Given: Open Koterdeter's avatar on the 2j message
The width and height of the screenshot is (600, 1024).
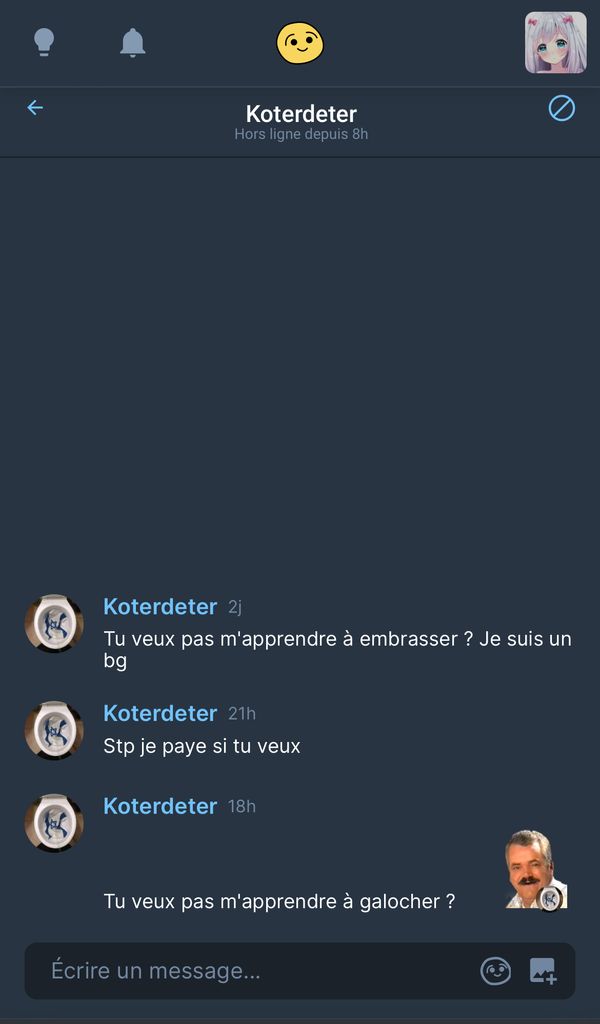Looking at the screenshot, I should pyautogui.click(x=54, y=624).
